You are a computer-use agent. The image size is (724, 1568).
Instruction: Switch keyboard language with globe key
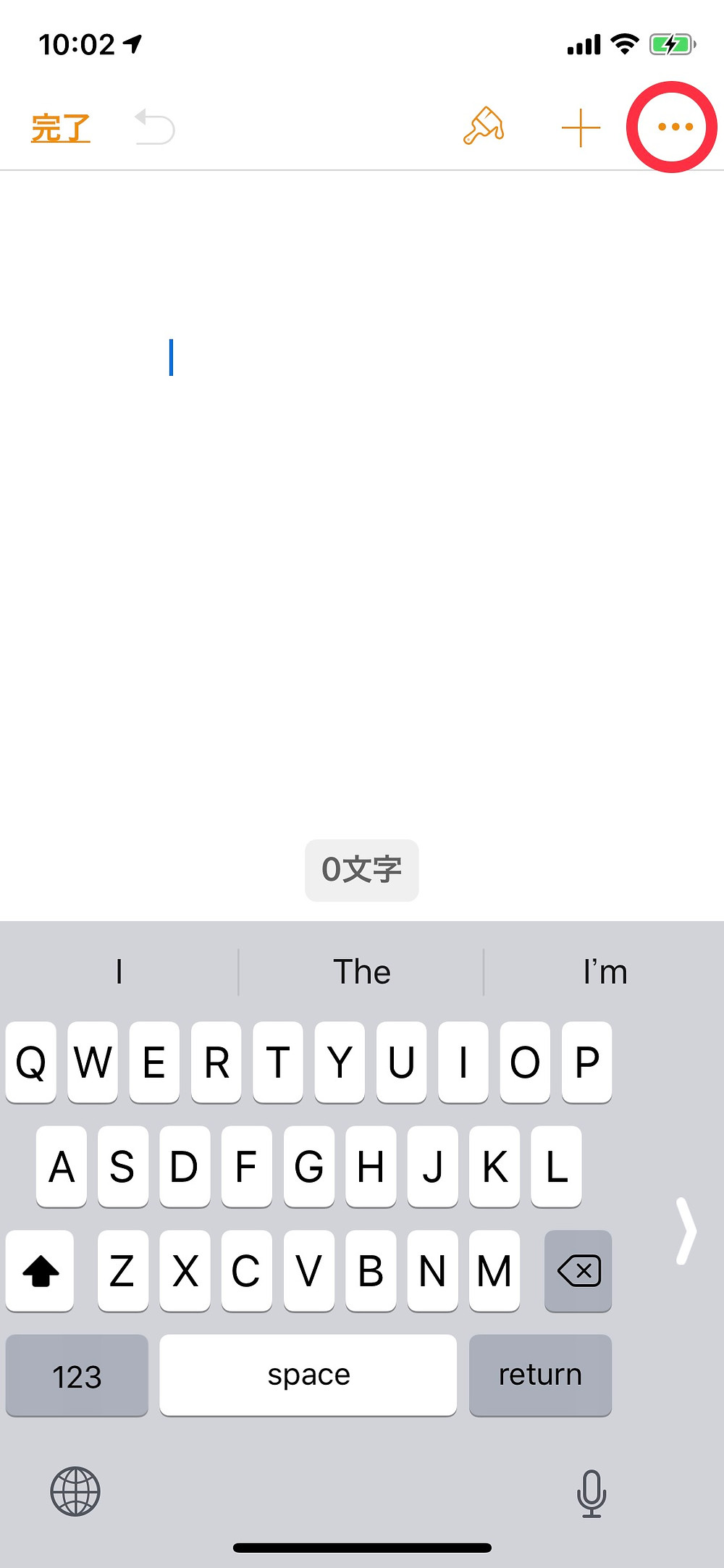pyautogui.click(x=75, y=1491)
